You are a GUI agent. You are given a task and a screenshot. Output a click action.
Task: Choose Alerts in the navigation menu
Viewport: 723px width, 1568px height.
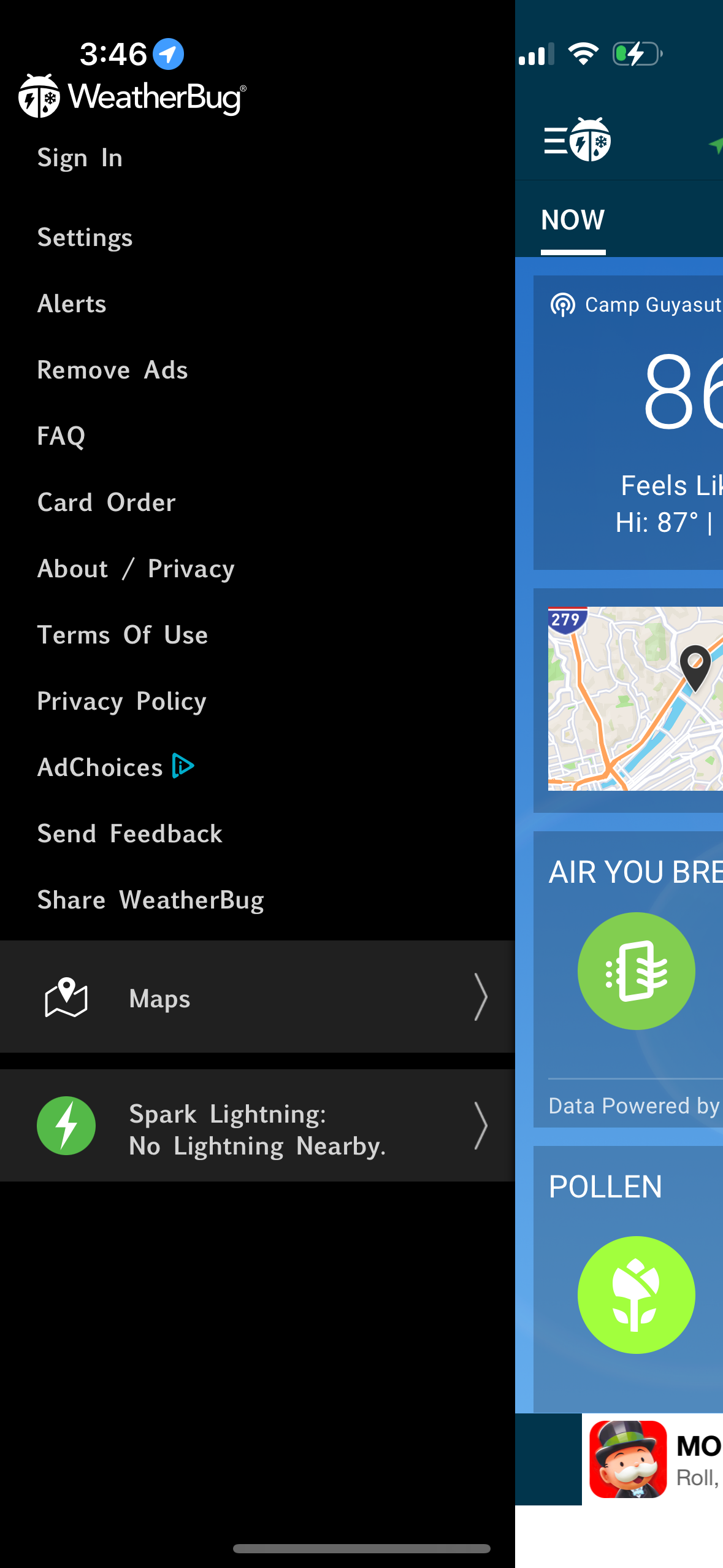click(x=72, y=303)
